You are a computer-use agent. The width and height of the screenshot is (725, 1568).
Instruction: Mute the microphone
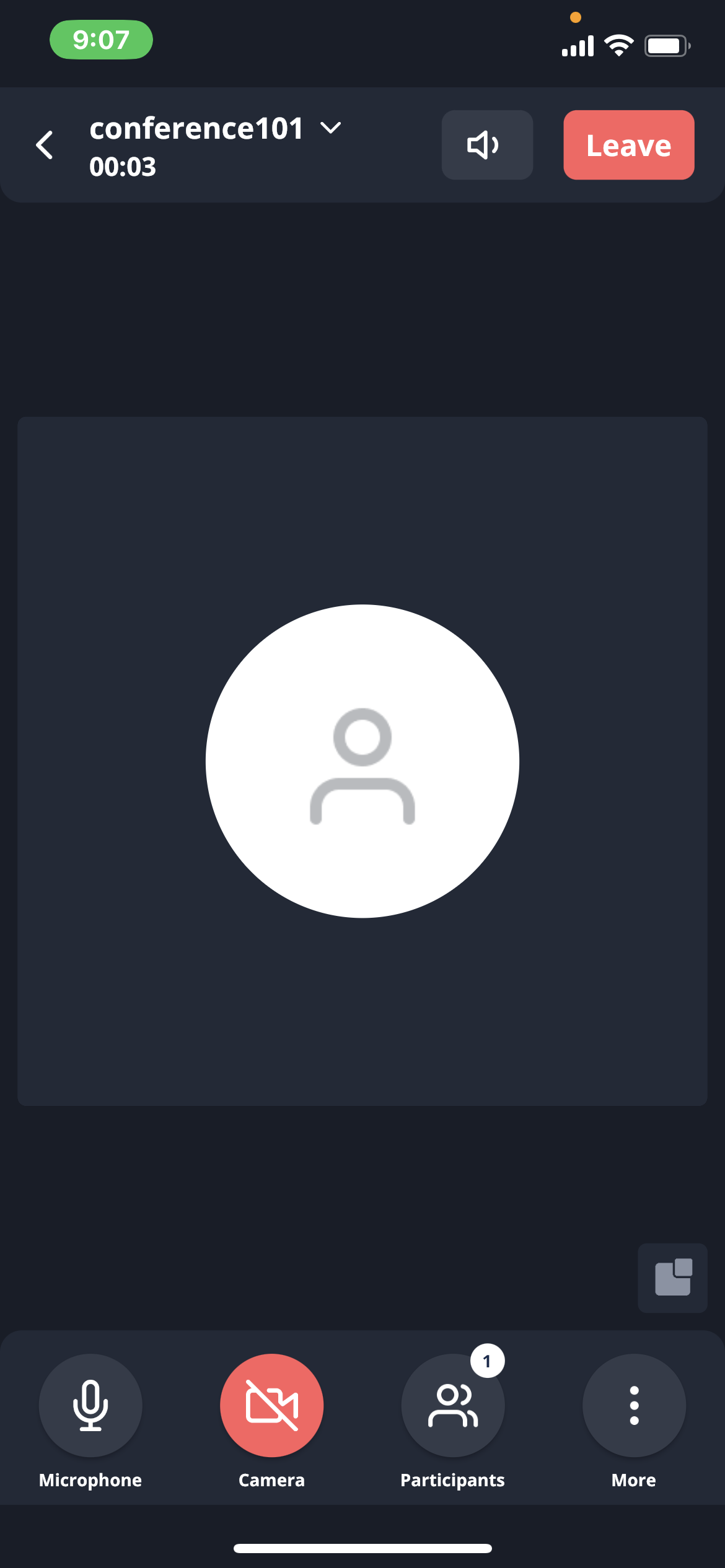[x=90, y=1405]
